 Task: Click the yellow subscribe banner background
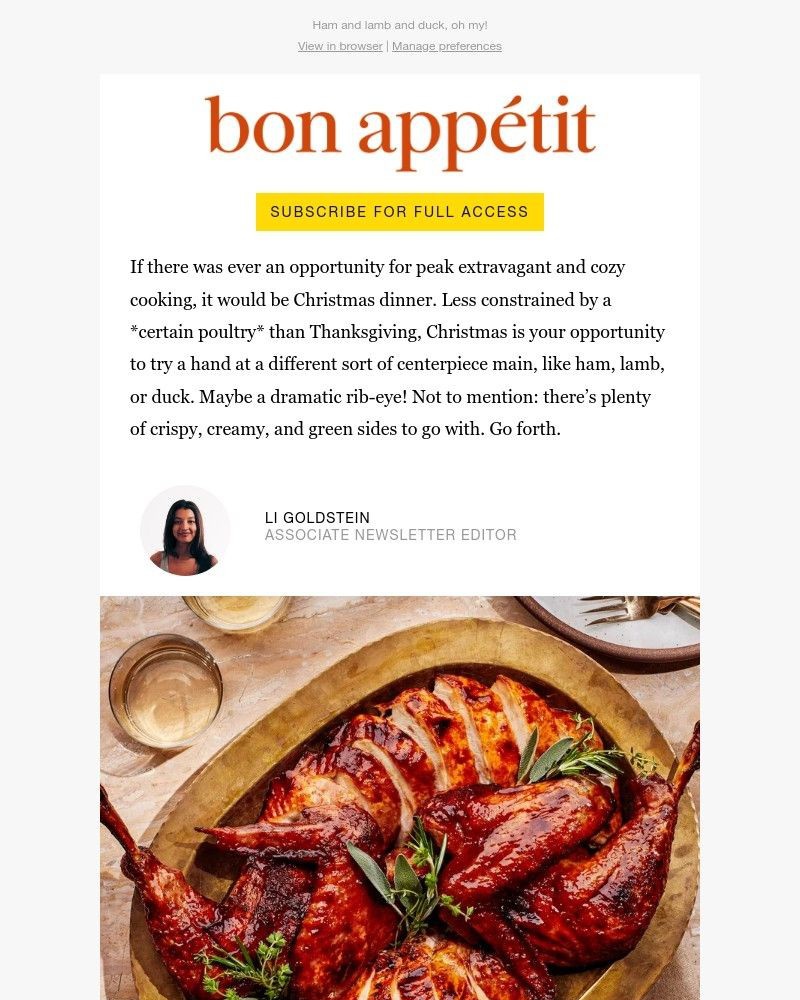click(x=399, y=211)
